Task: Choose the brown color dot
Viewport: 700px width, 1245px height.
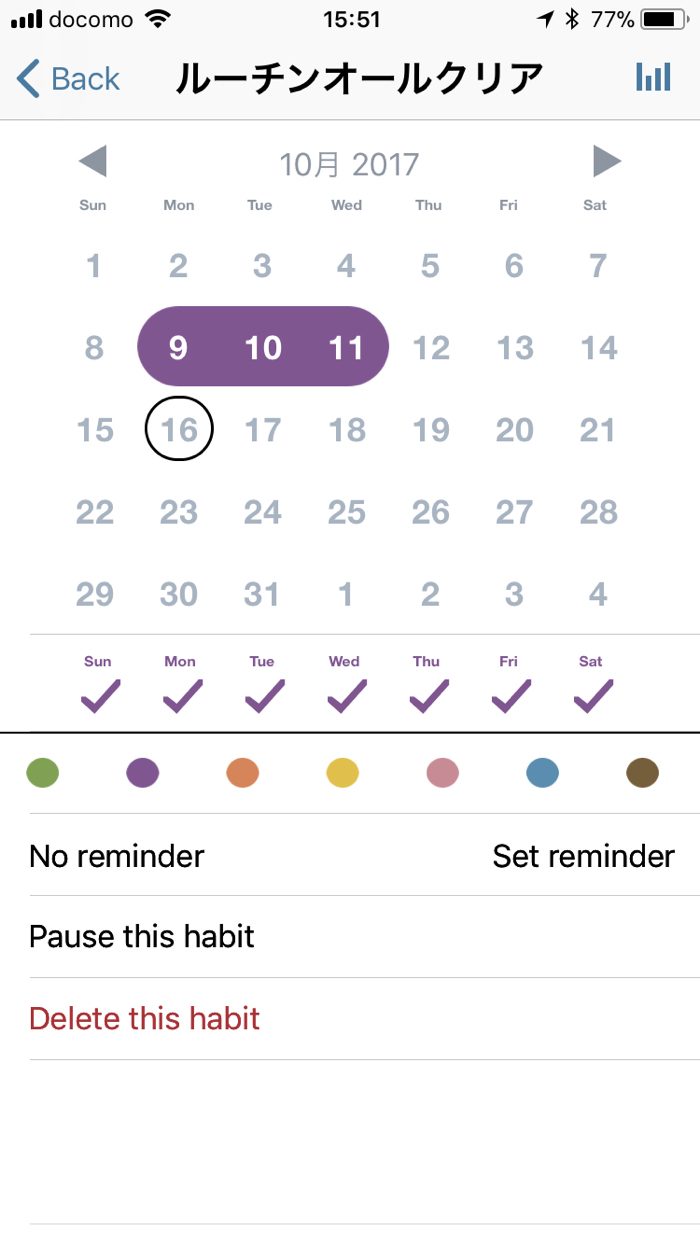Action: pos(643,773)
